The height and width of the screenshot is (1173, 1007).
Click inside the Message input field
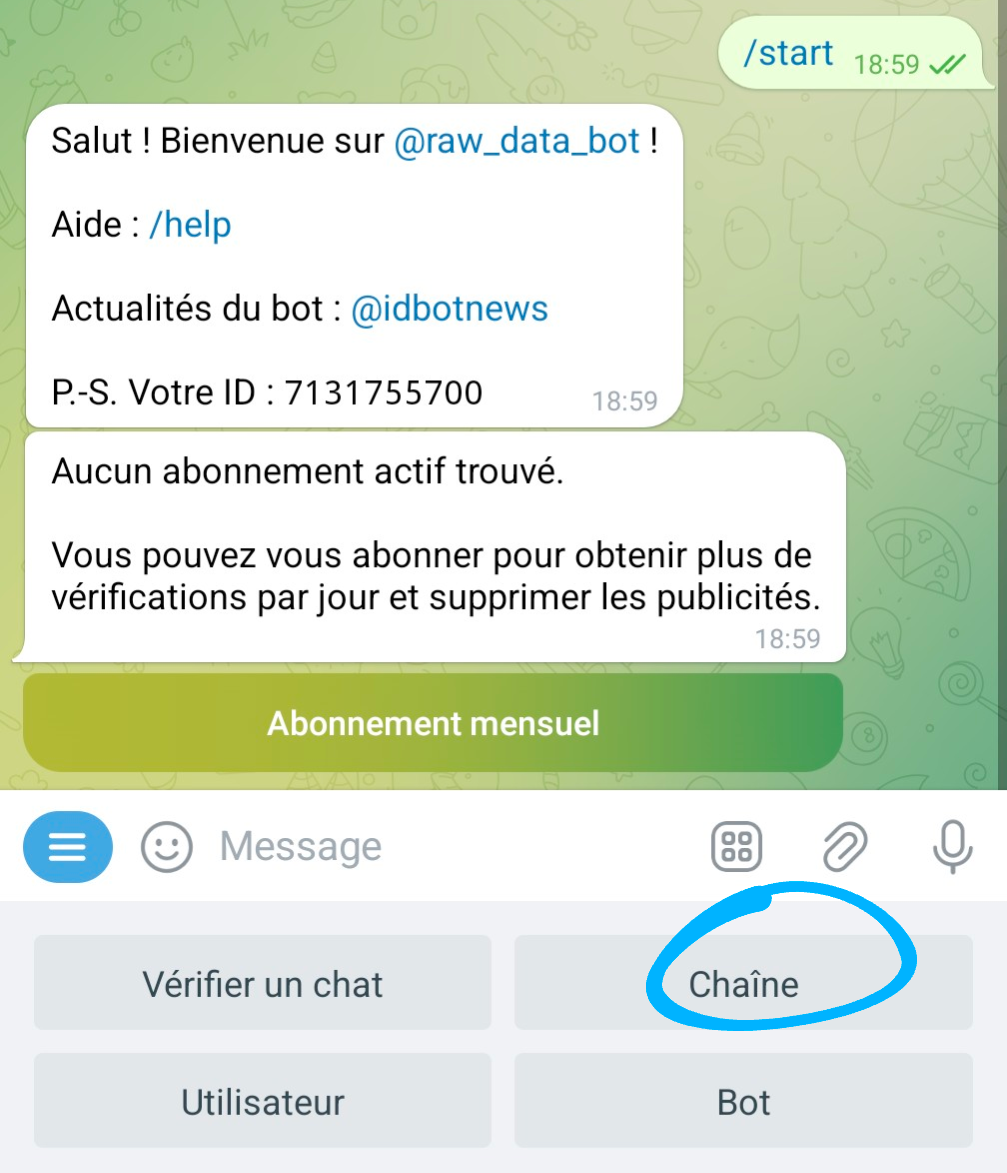[x=400, y=846]
